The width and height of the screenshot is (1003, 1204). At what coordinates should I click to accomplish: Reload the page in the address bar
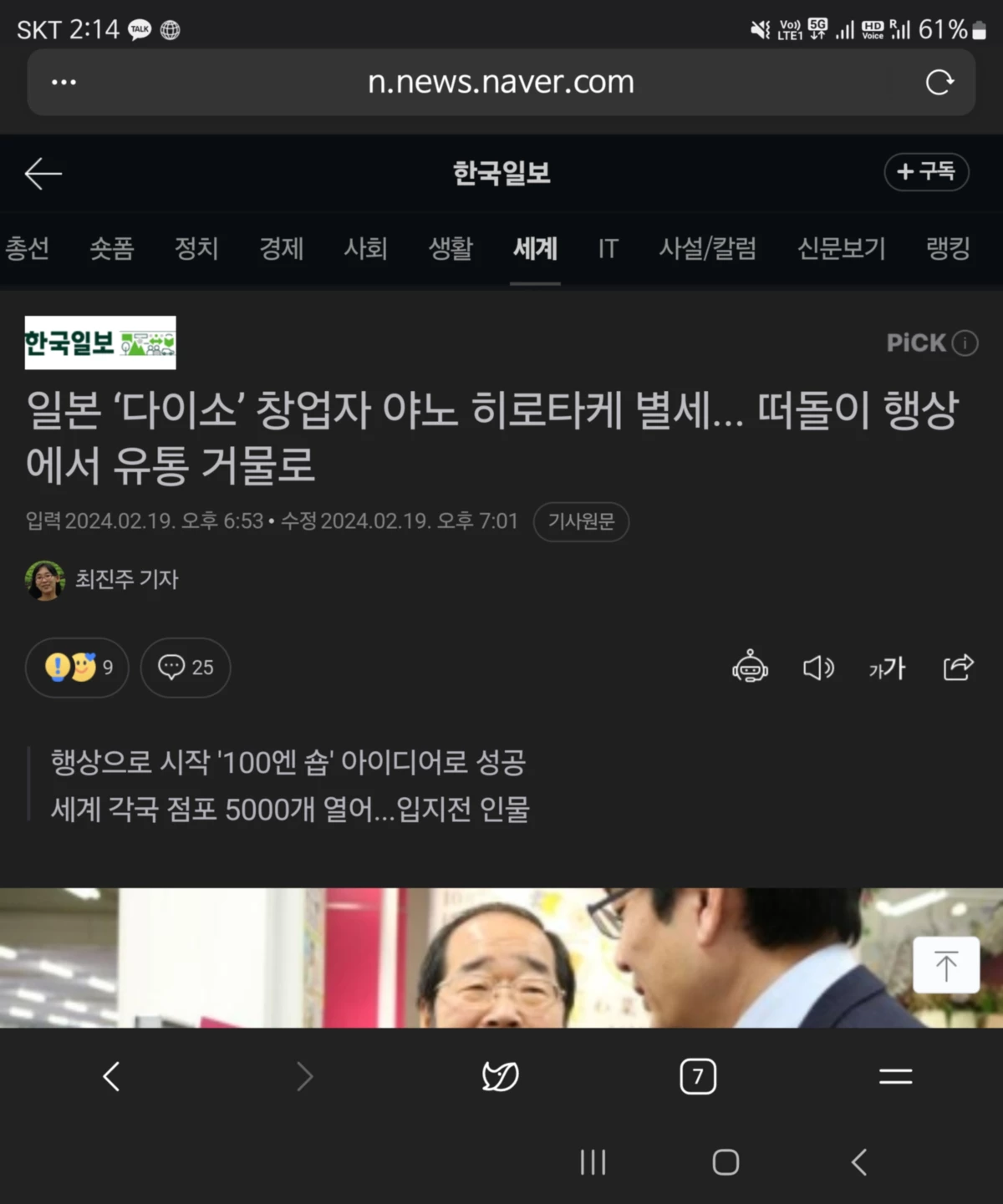pyautogui.click(x=939, y=82)
